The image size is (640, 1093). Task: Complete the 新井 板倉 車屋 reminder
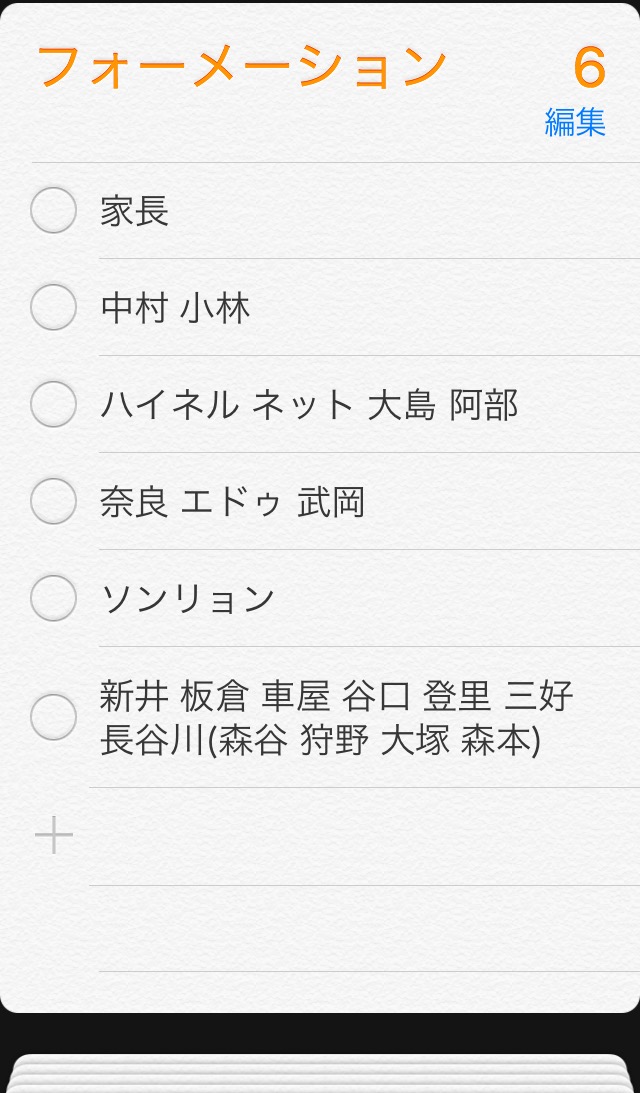[54, 717]
